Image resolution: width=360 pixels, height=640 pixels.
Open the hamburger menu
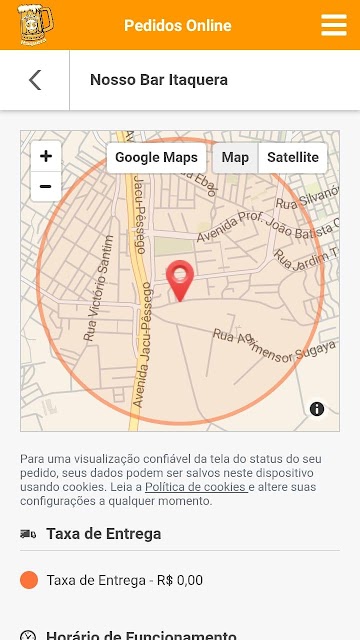(334, 25)
